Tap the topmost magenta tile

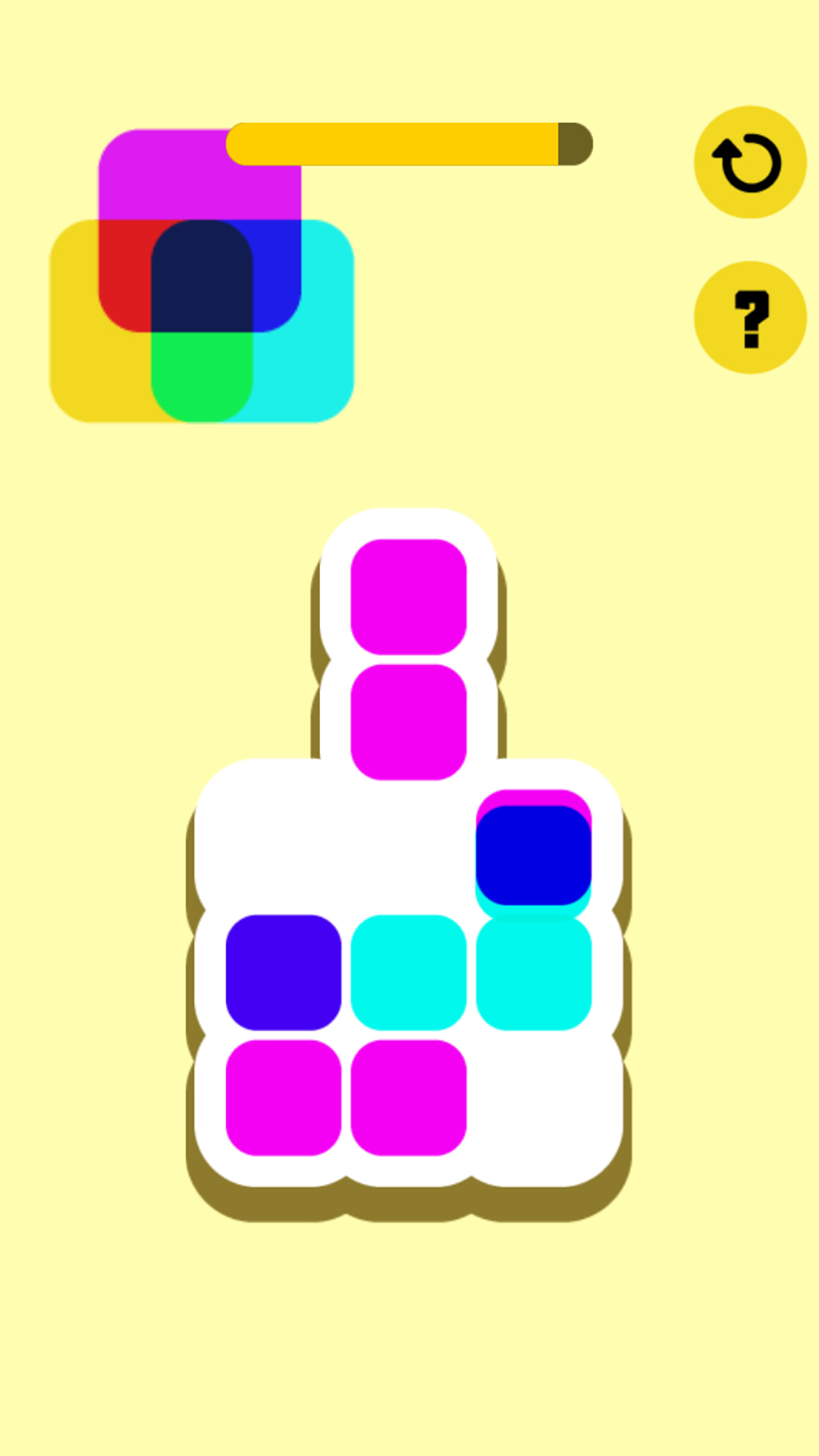click(408, 597)
